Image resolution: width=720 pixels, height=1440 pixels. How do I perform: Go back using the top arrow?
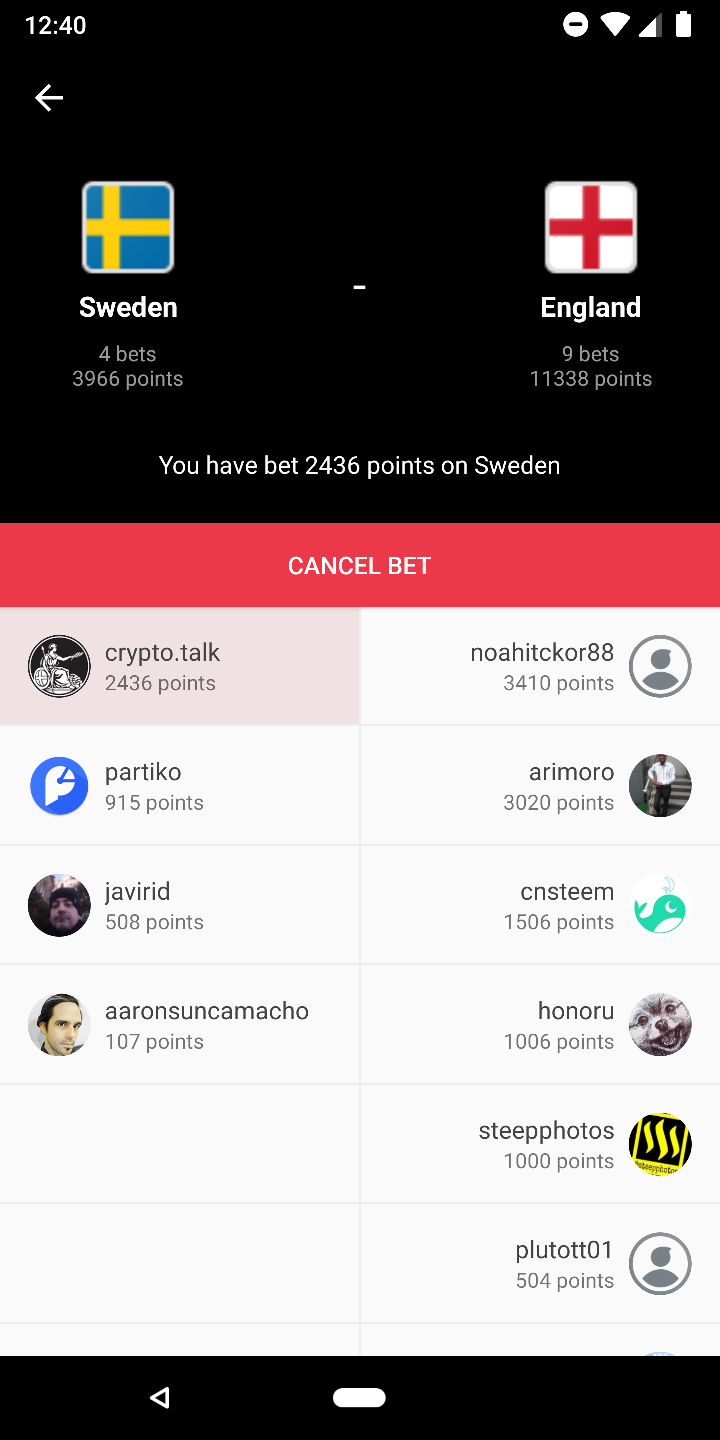pos(49,97)
